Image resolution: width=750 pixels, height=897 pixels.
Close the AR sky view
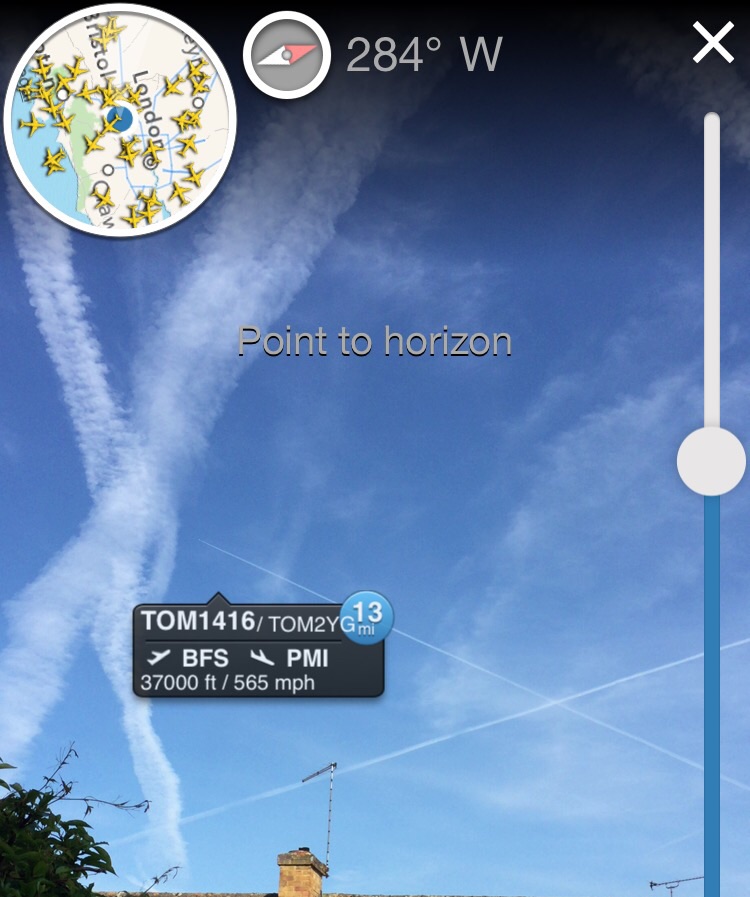coord(713,44)
